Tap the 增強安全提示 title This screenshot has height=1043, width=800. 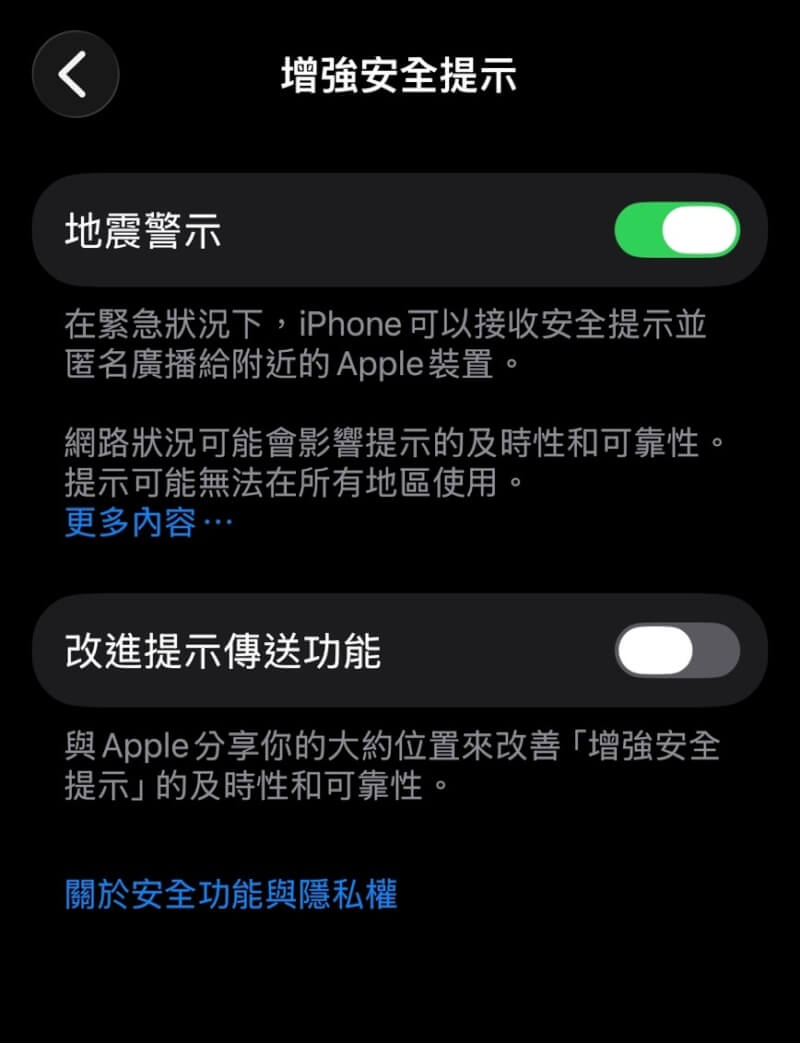click(400, 75)
